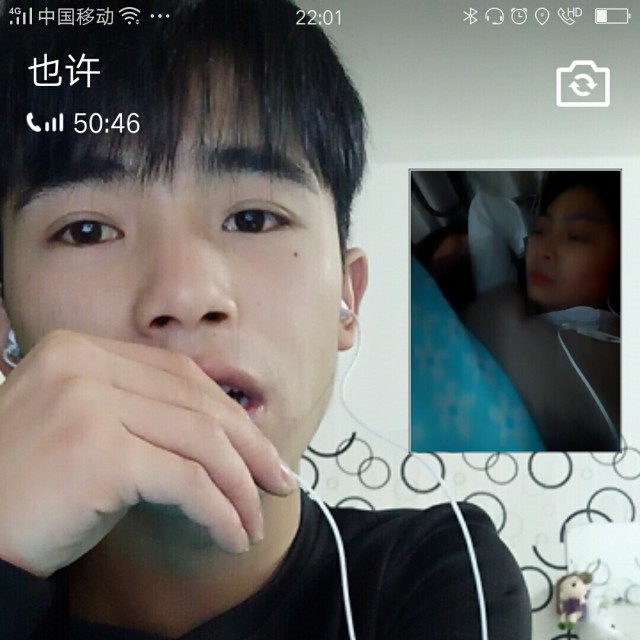The image size is (640, 640).
Task: Switch the camera with the flip icon
Action: [x=582, y=85]
